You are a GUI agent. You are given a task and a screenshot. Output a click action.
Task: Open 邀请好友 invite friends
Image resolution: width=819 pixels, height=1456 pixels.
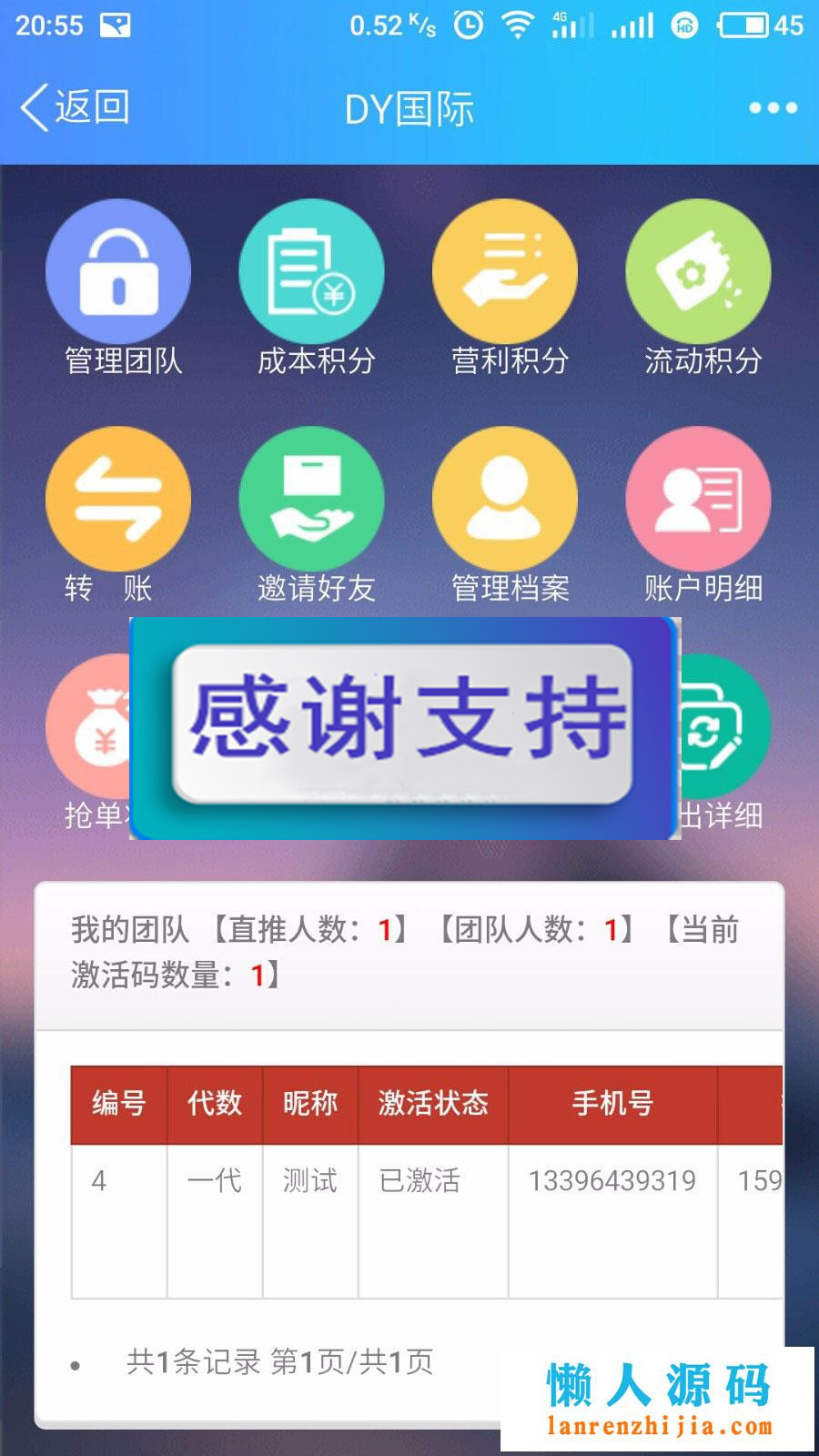coord(312,499)
